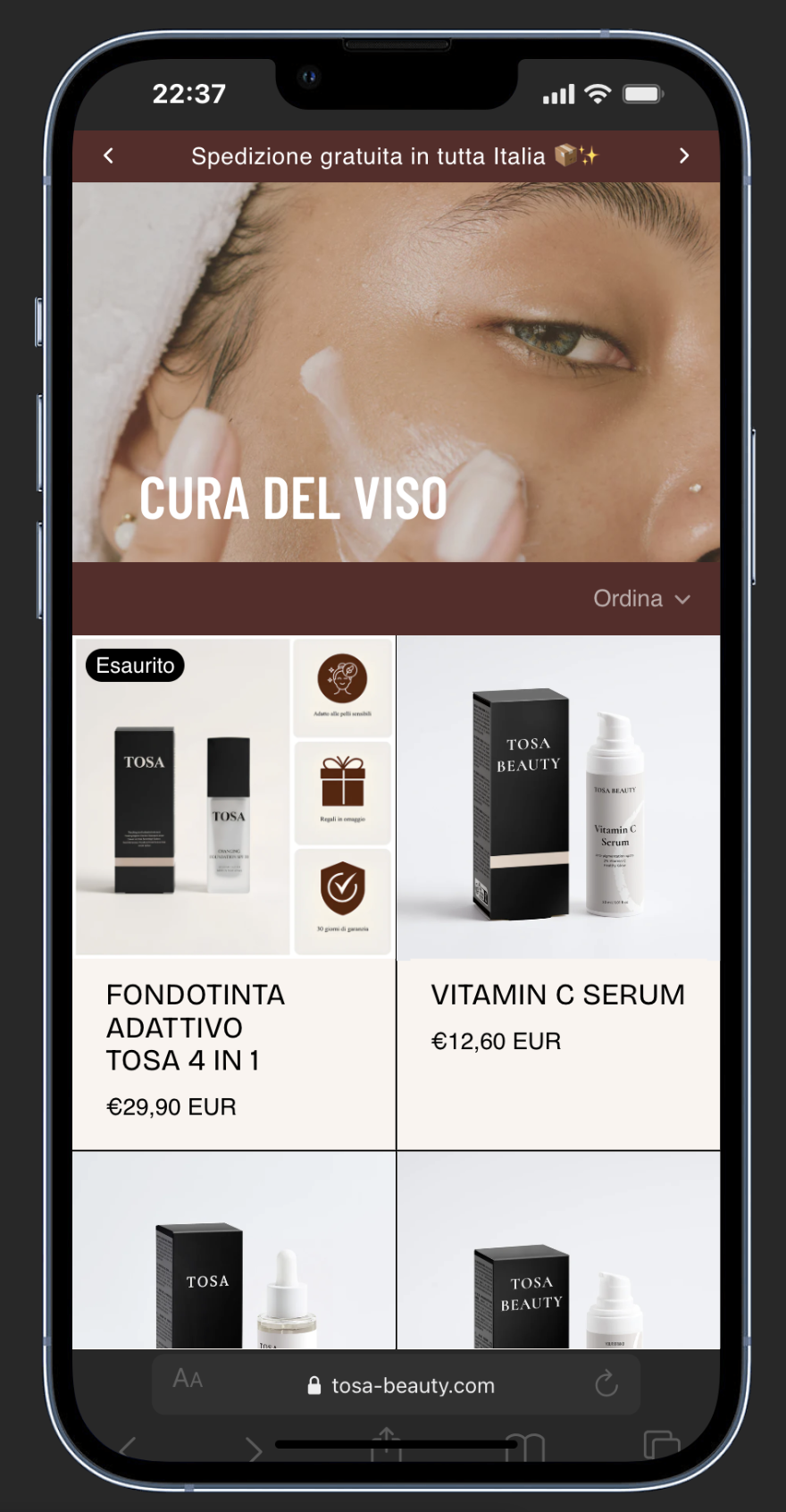Open the TOSA dropper bottle product
This screenshot has width=786, height=1512.
point(234,1269)
